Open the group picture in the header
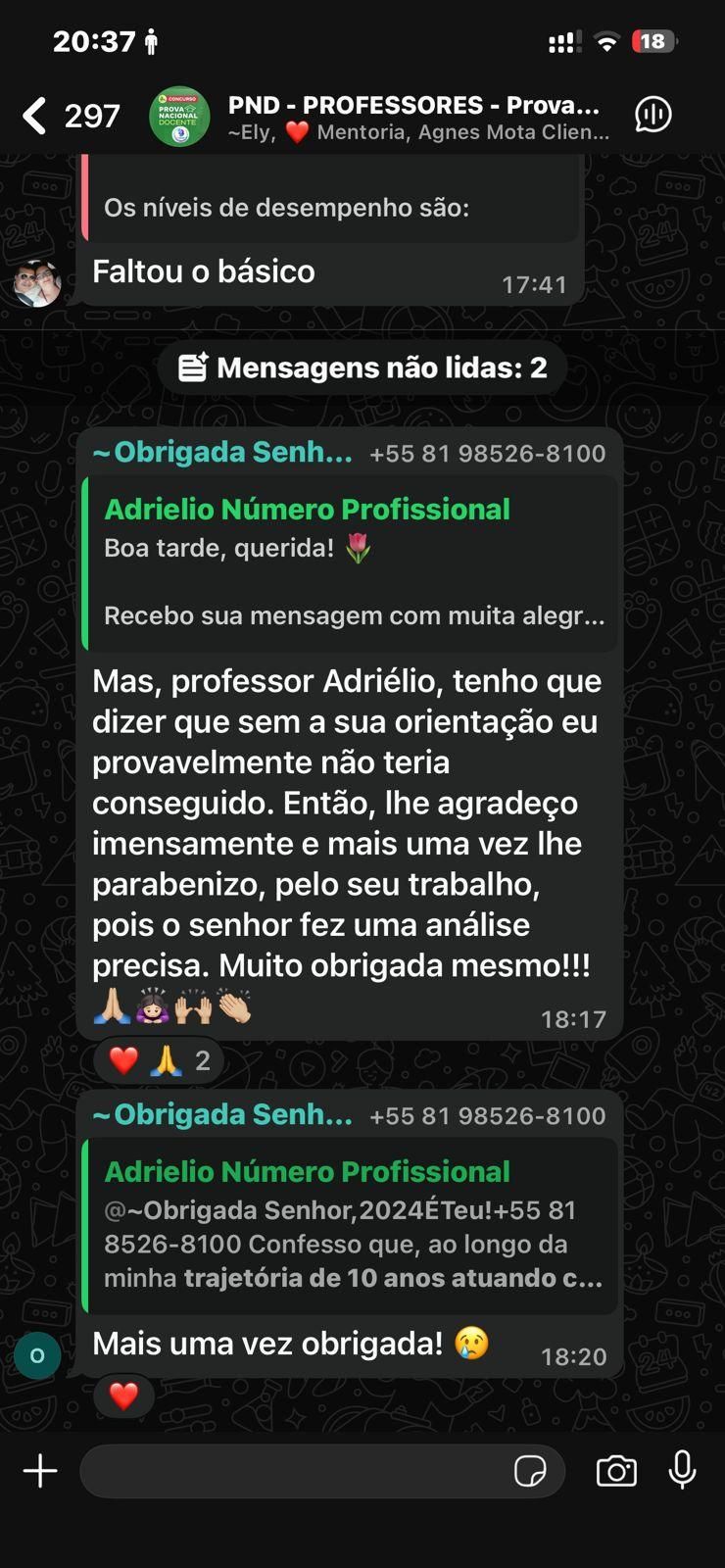The height and width of the screenshot is (1568, 725). pos(179,116)
